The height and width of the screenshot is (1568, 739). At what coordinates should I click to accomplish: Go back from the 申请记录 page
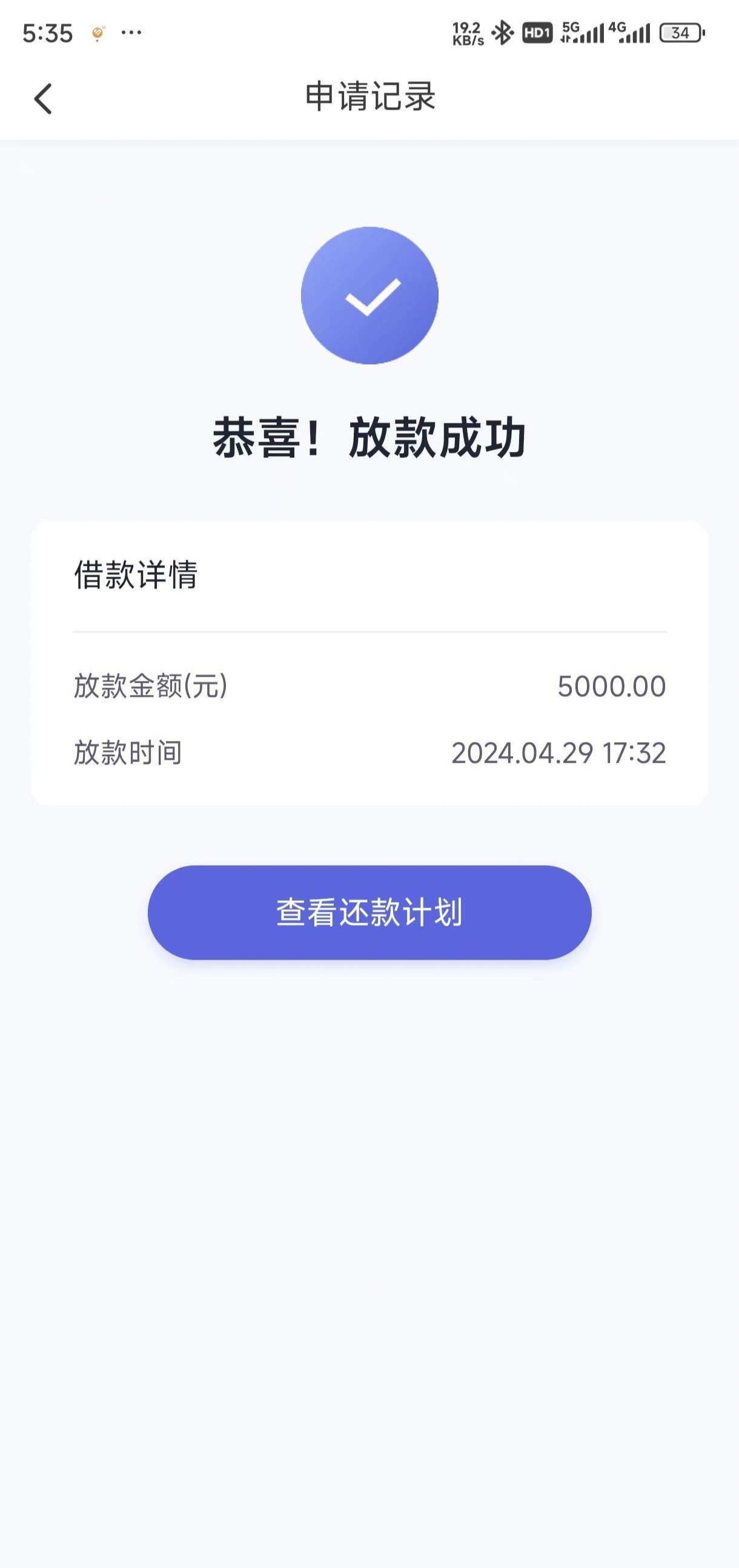point(42,99)
